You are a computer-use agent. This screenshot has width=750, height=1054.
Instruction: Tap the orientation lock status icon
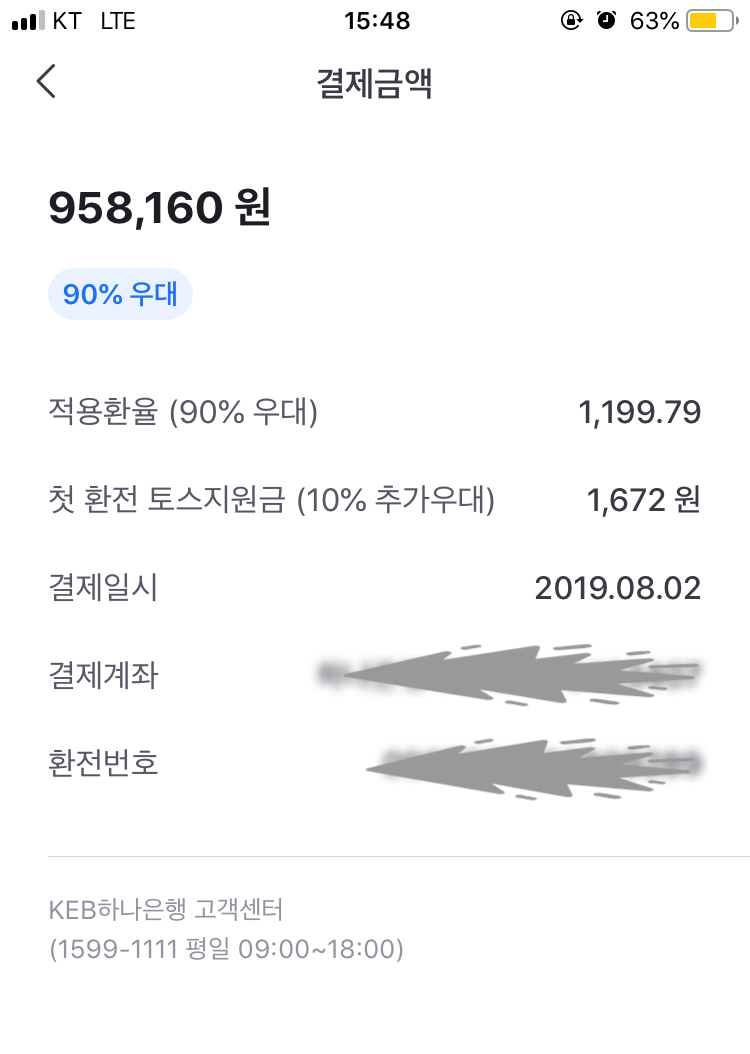click(570, 19)
